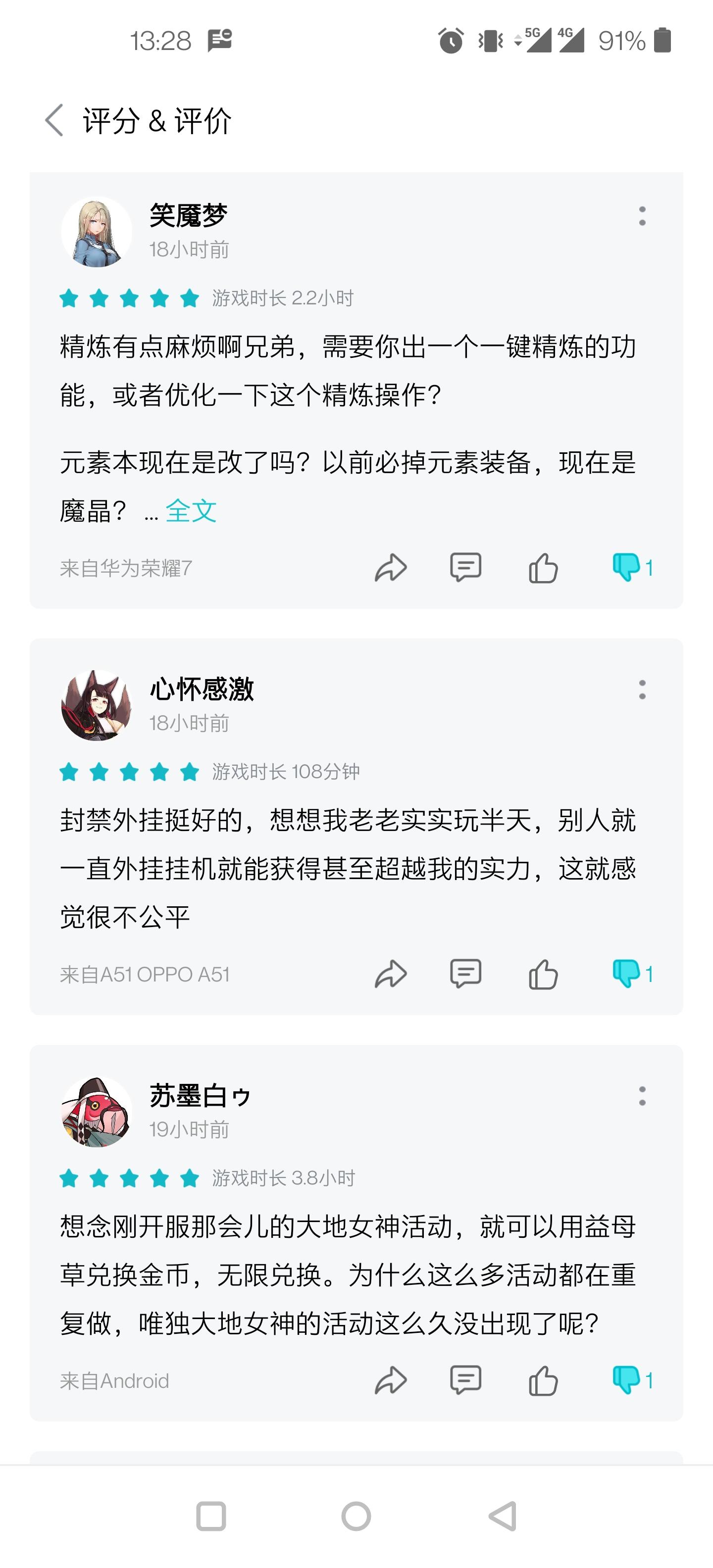The width and height of the screenshot is (713, 1568).
Task: Tap the dislike icon on 心怀感激's review
Action: 626,974
